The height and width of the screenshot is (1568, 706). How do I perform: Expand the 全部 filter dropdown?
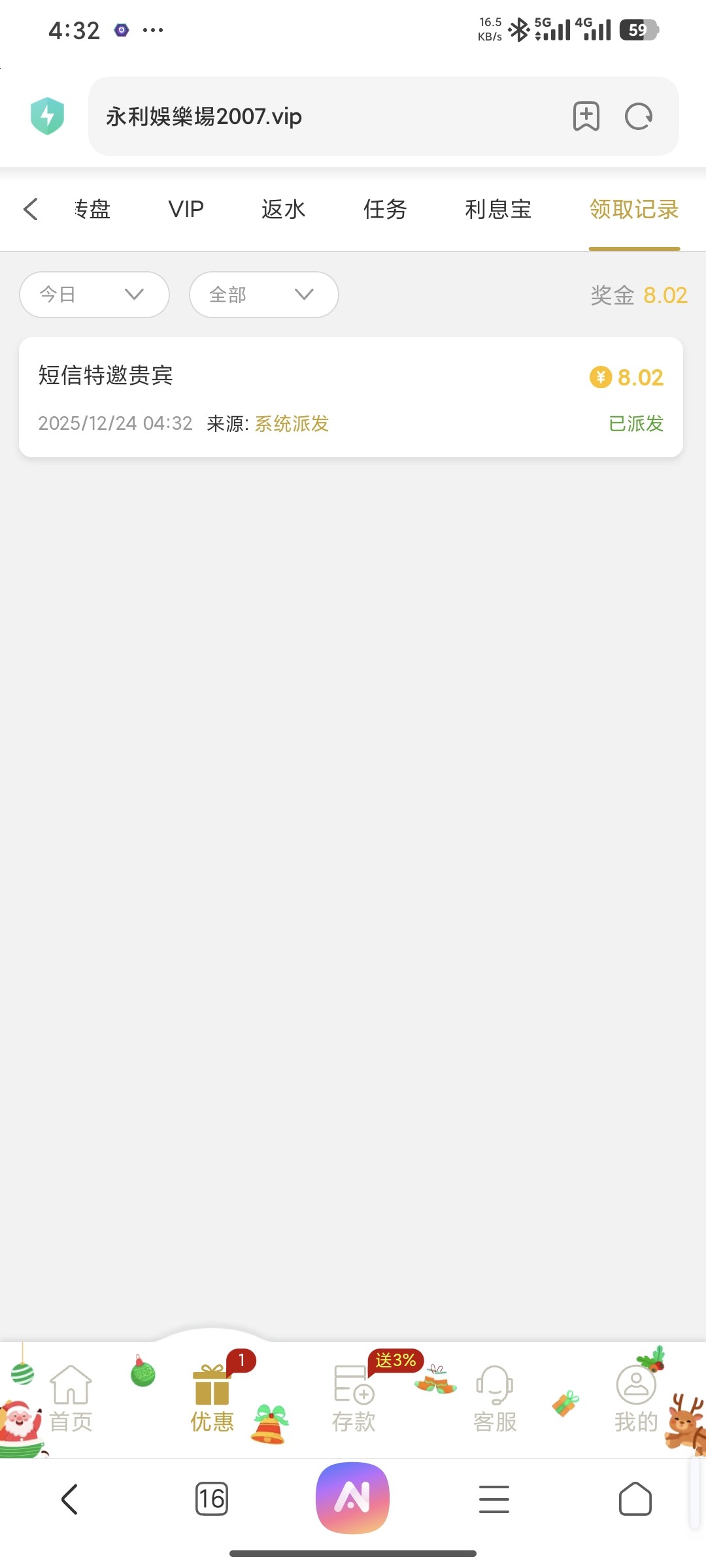click(x=263, y=295)
